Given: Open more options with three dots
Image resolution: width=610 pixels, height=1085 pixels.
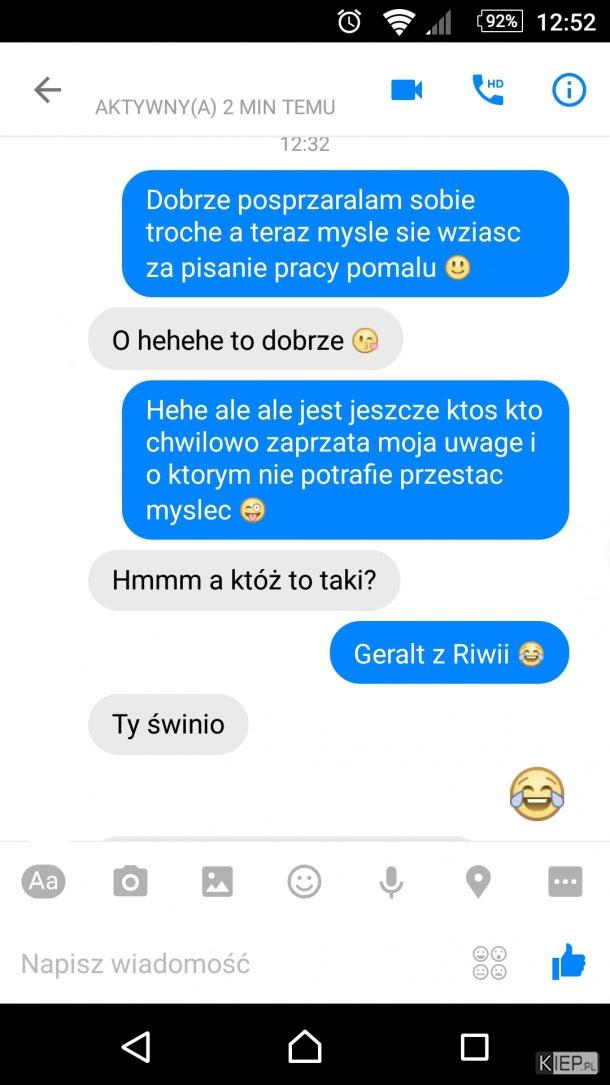Looking at the screenshot, I should point(565,881).
